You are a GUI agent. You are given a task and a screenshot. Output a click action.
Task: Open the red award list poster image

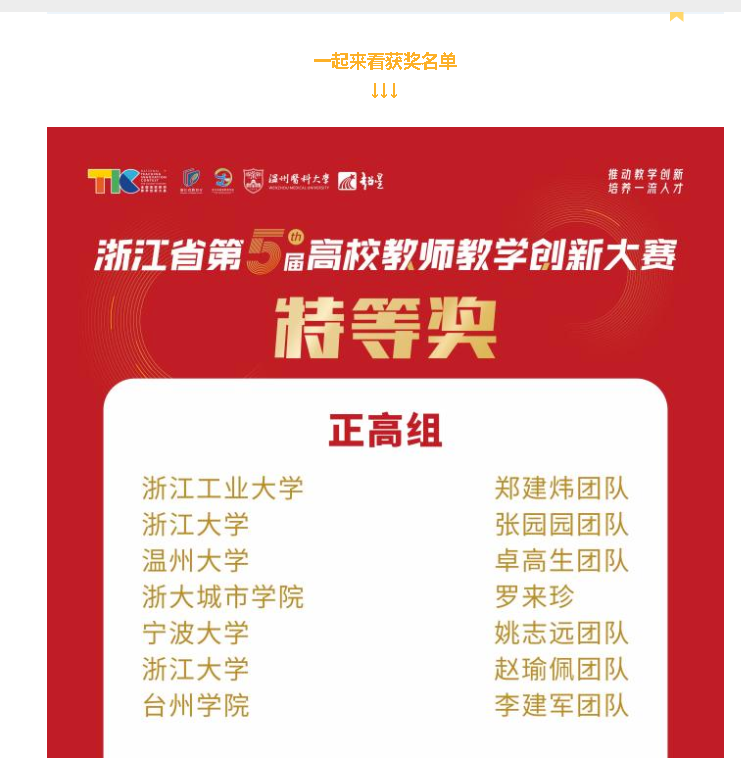pyautogui.click(x=385, y=440)
